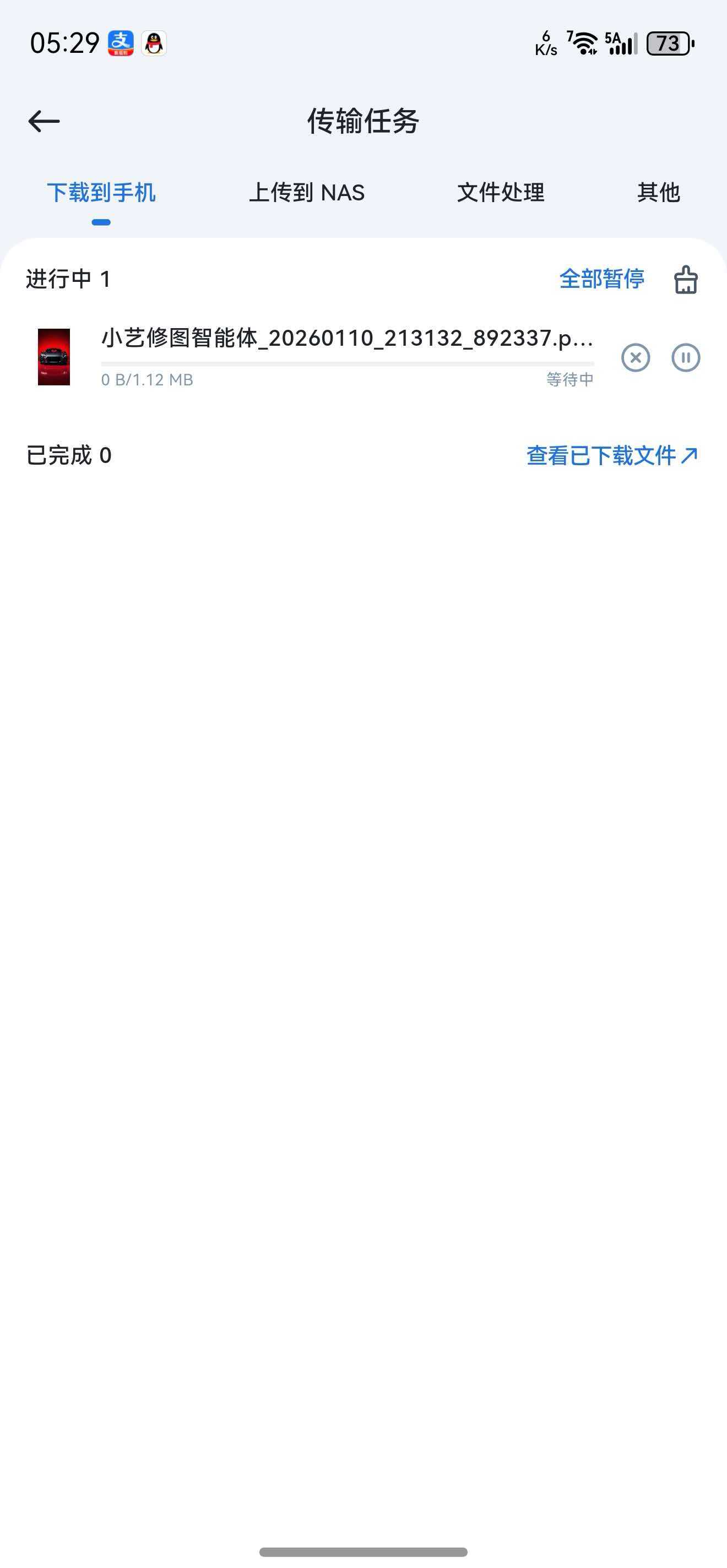Cancel the 小艺修图智能体 download

[636, 357]
